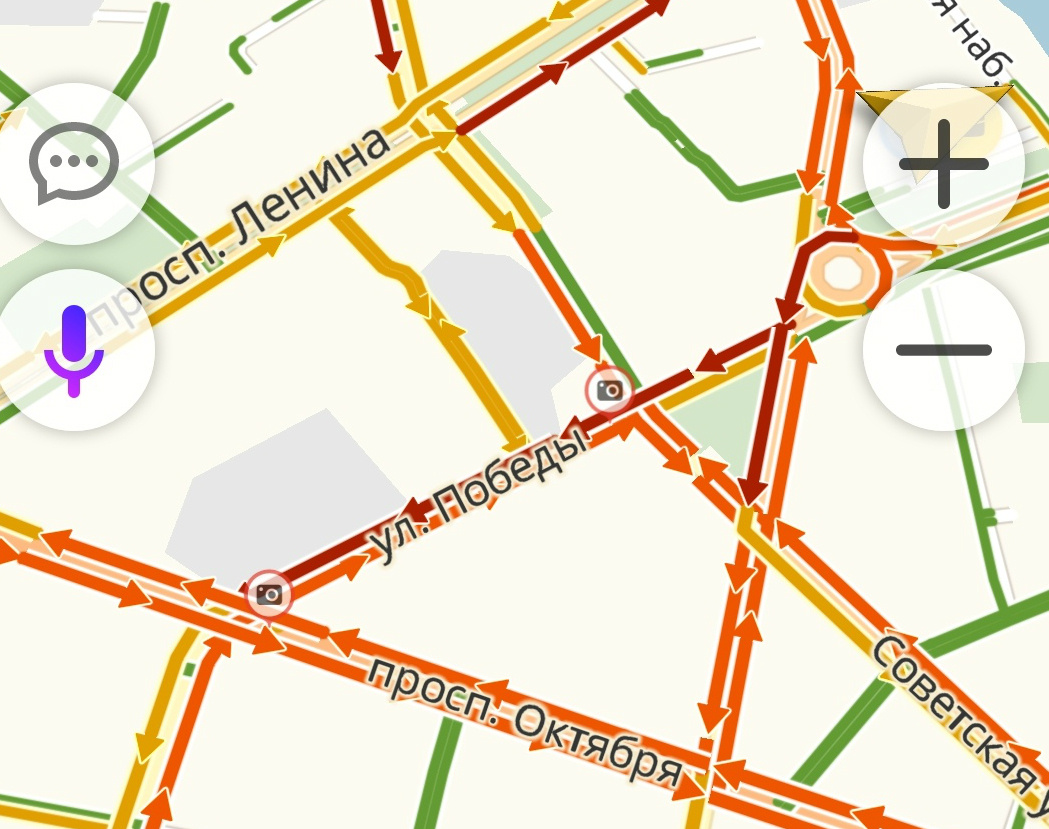Tap the speed camera at просп. Октября junction
Viewport: 1049px width, 829px height.
coord(269,594)
